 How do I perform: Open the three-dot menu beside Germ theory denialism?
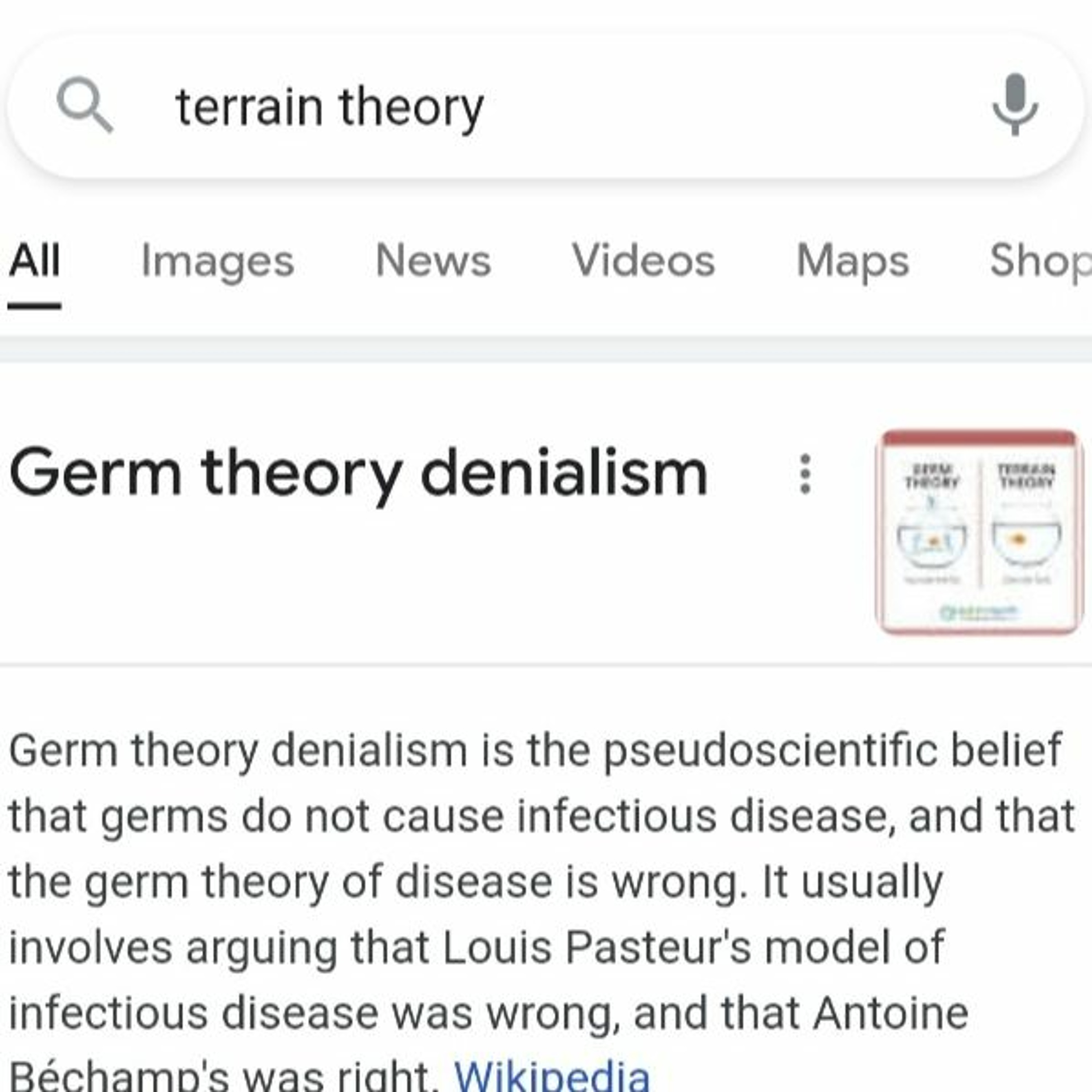(806, 474)
